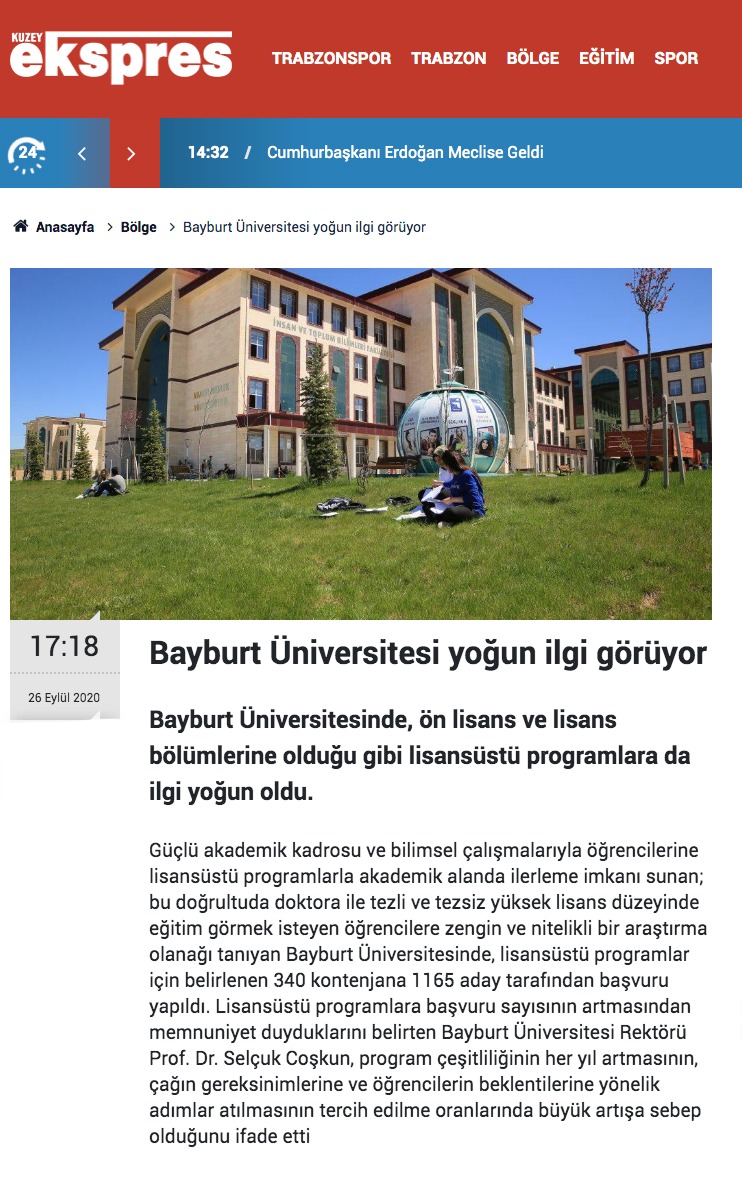Open Bölge in the breadcrumb

coord(138,227)
